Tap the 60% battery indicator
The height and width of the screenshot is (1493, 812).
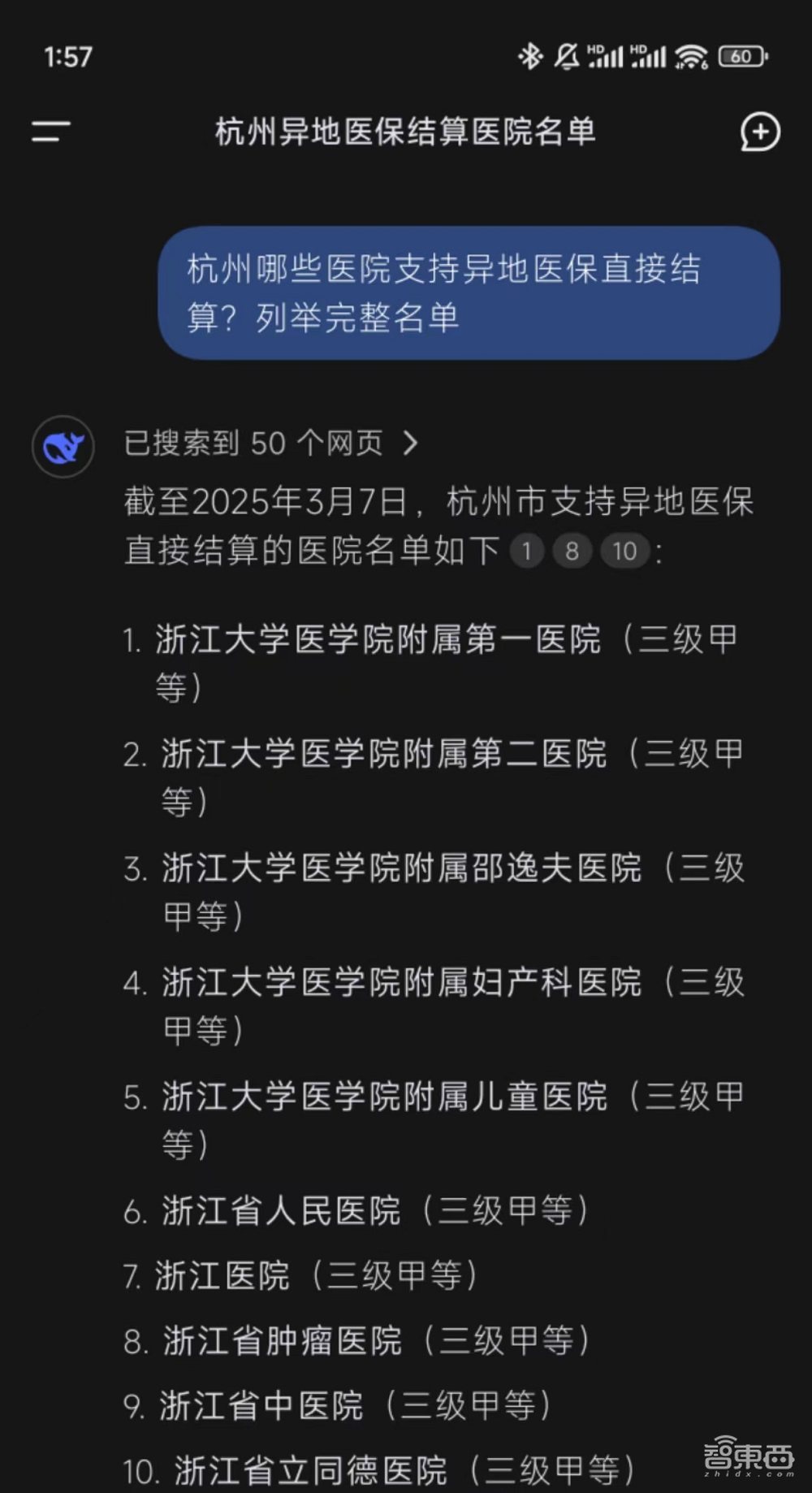(741, 55)
